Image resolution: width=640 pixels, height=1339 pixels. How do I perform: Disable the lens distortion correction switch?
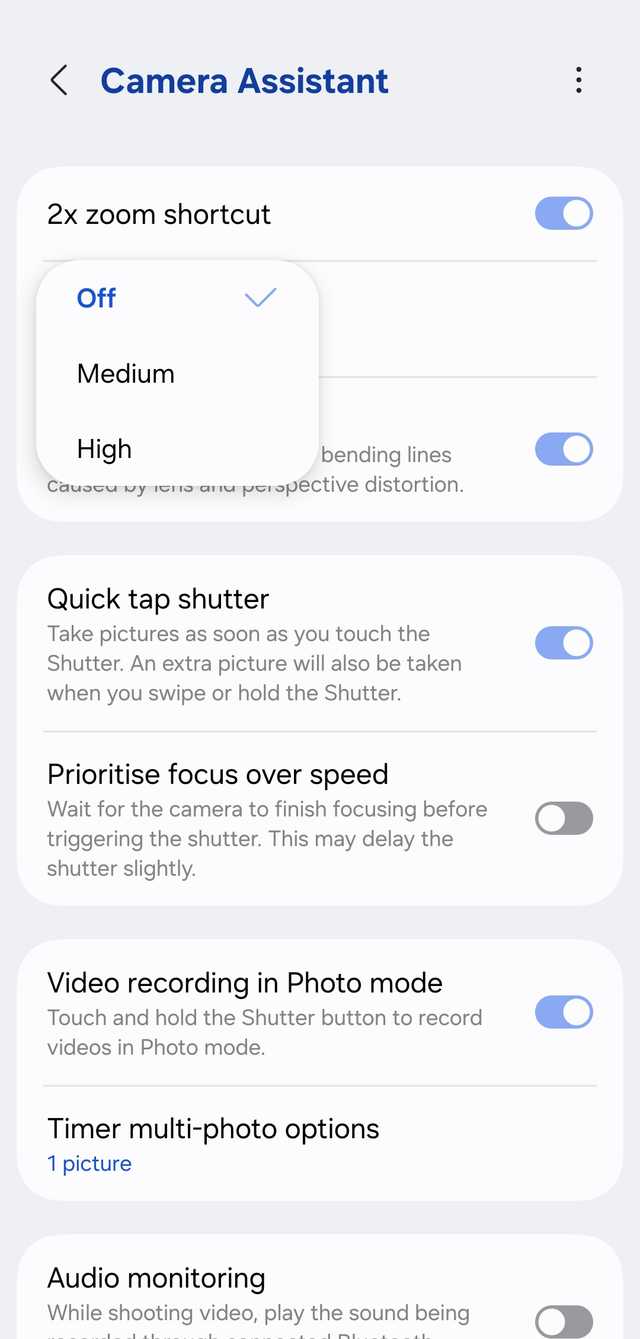[x=564, y=449]
